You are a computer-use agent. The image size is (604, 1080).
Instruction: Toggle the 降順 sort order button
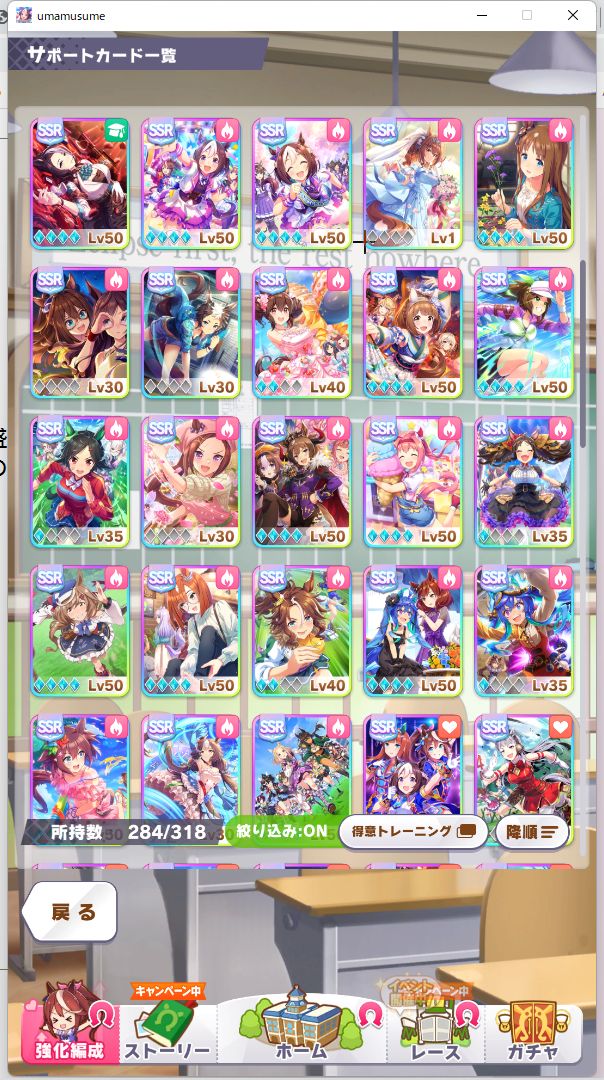tap(532, 832)
